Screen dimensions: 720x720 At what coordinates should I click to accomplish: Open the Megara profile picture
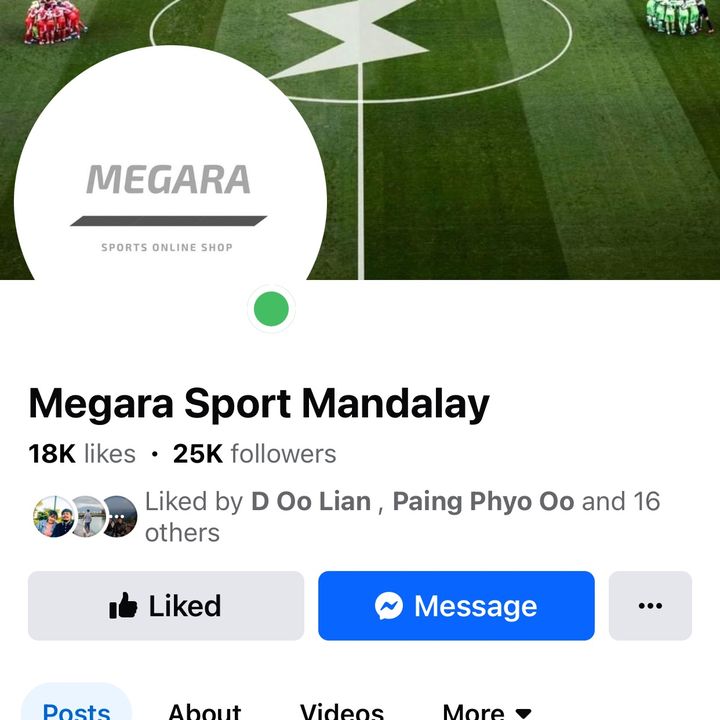click(x=168, y=200)
